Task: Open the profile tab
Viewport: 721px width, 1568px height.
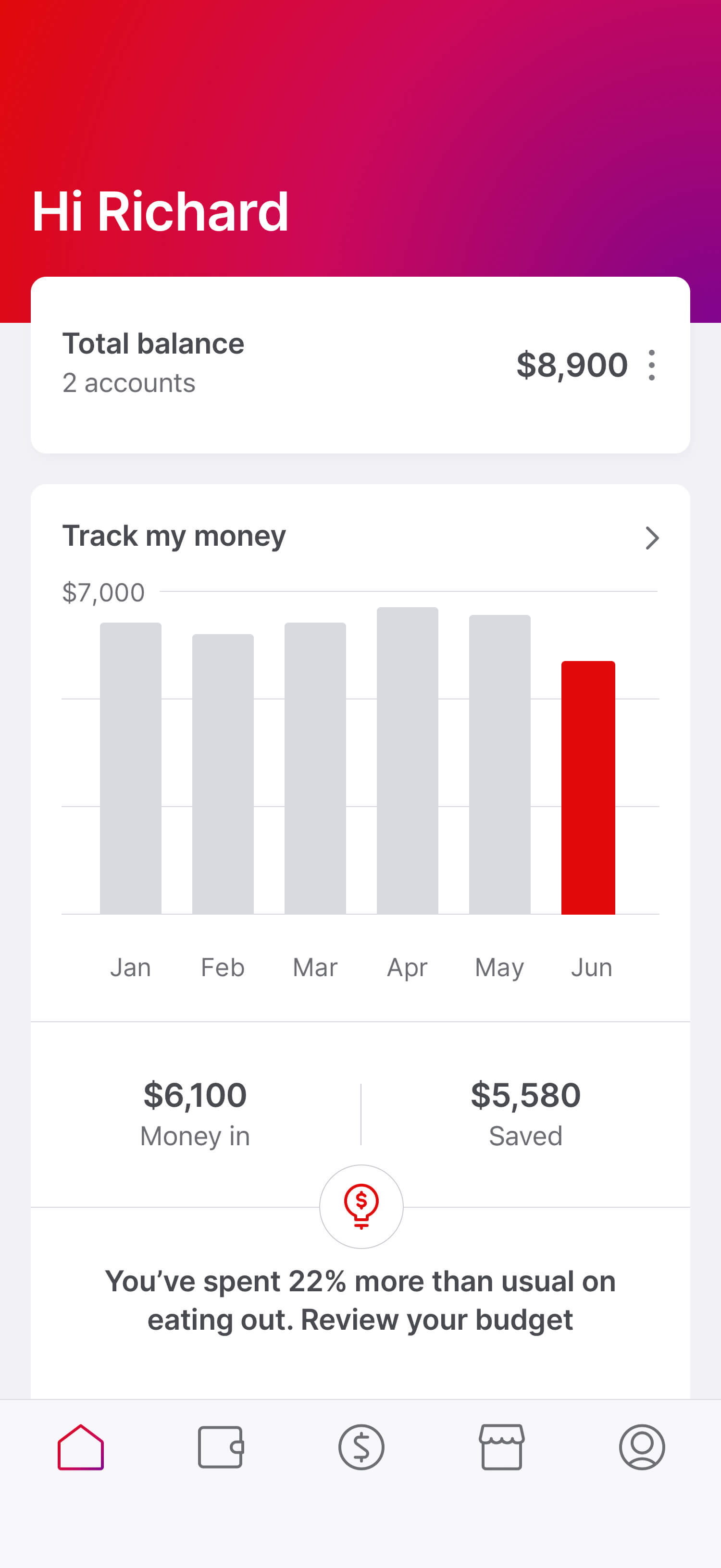Action: tap(642, 1447)
